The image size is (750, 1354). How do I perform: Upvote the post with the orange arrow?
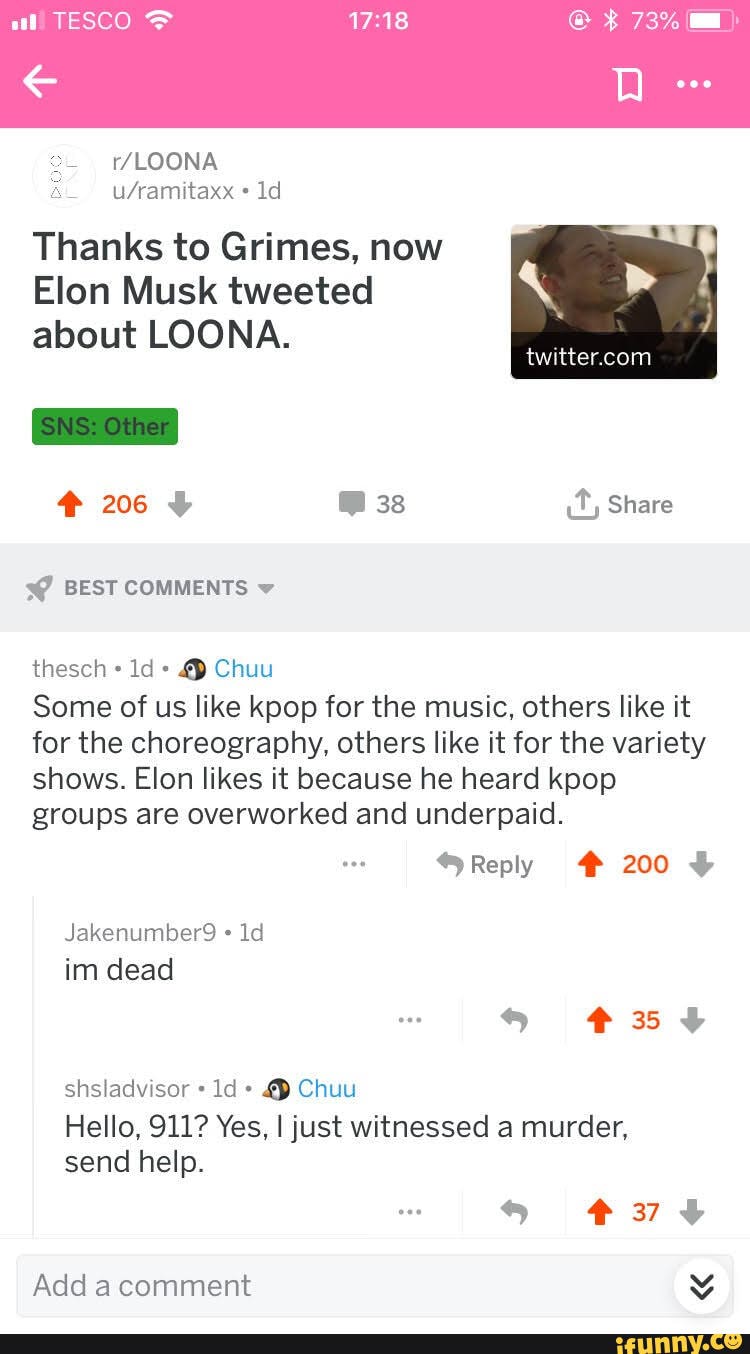[70, 504]
